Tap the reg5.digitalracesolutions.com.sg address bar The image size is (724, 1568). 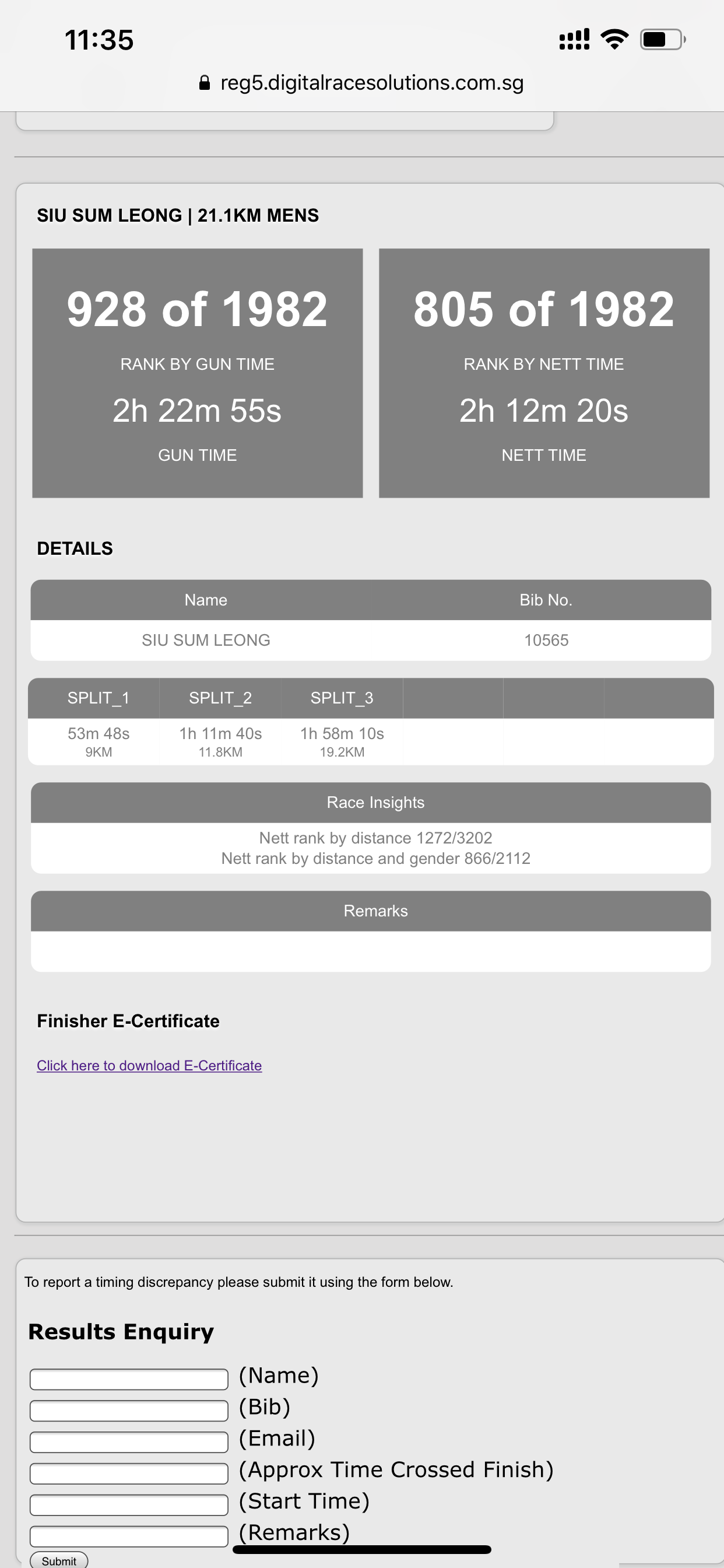click(x=362, y=83)
